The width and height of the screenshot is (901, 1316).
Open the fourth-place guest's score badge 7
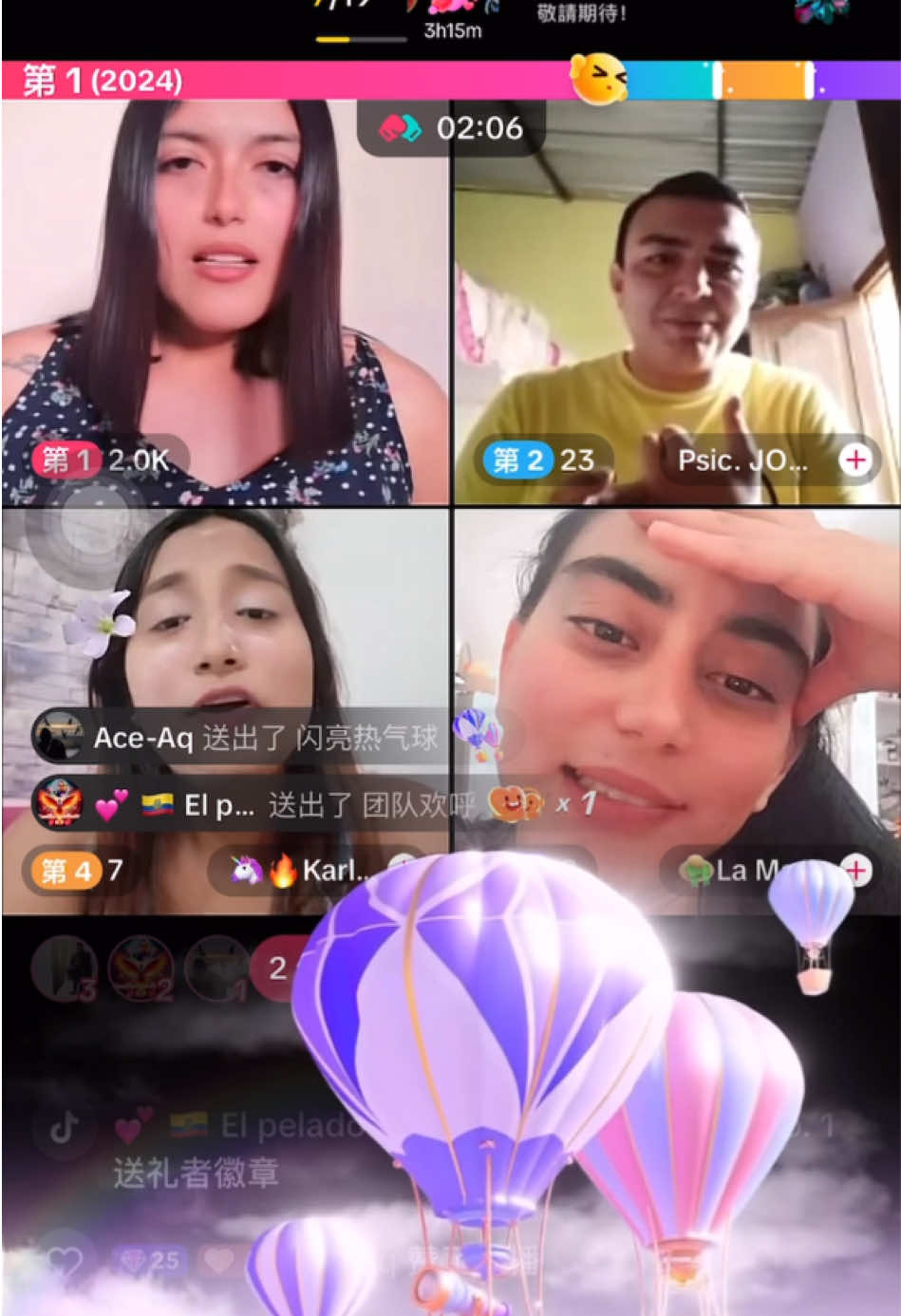(x=79, y=870)
